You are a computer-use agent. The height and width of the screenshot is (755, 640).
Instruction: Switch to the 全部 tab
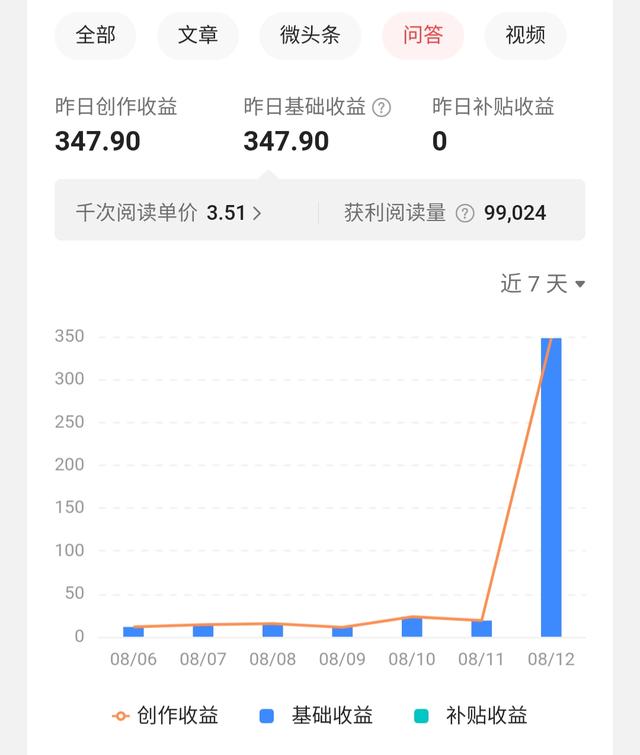(x=96, y=36)
